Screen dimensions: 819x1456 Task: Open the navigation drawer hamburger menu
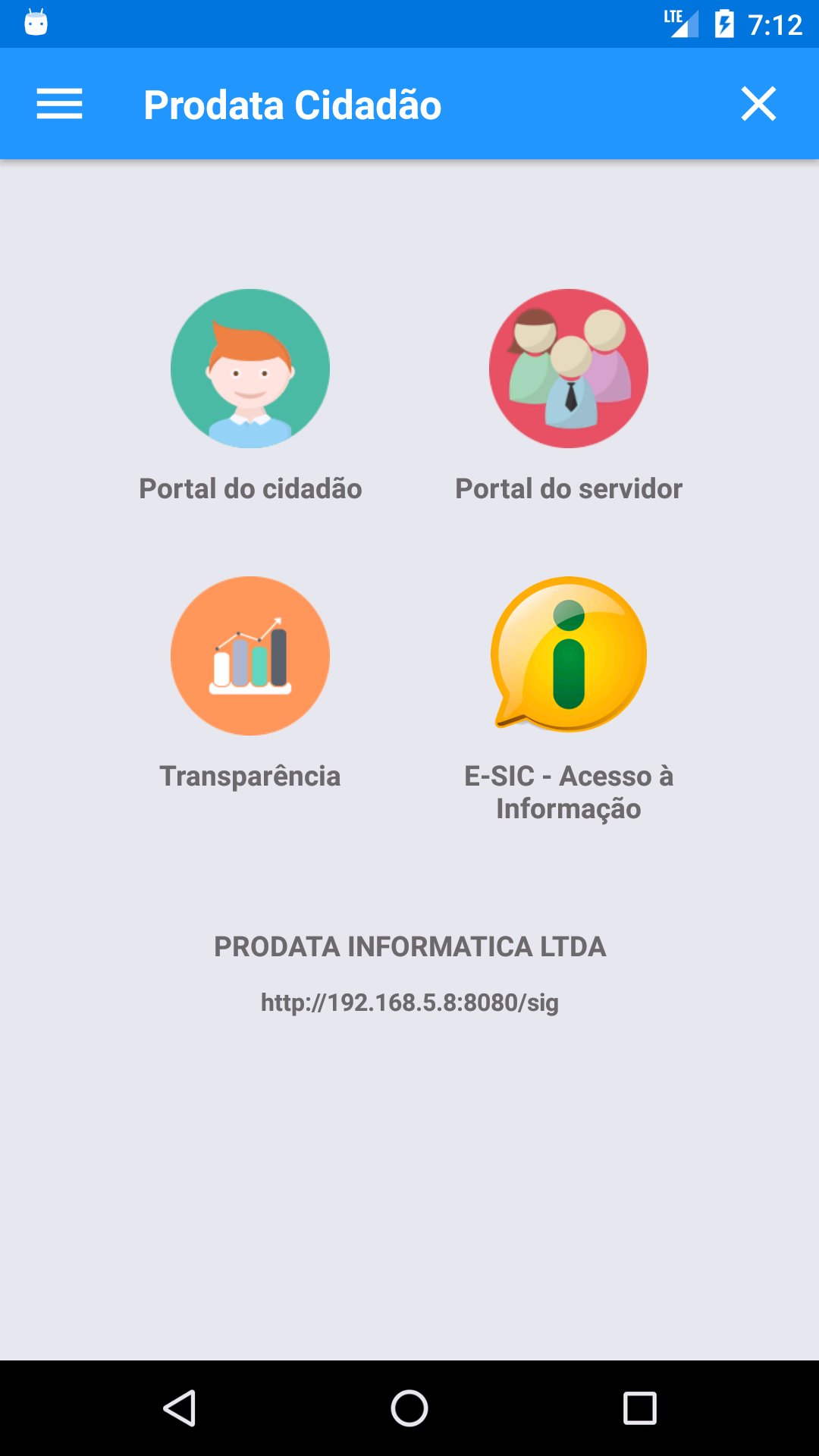pos(59,104)
